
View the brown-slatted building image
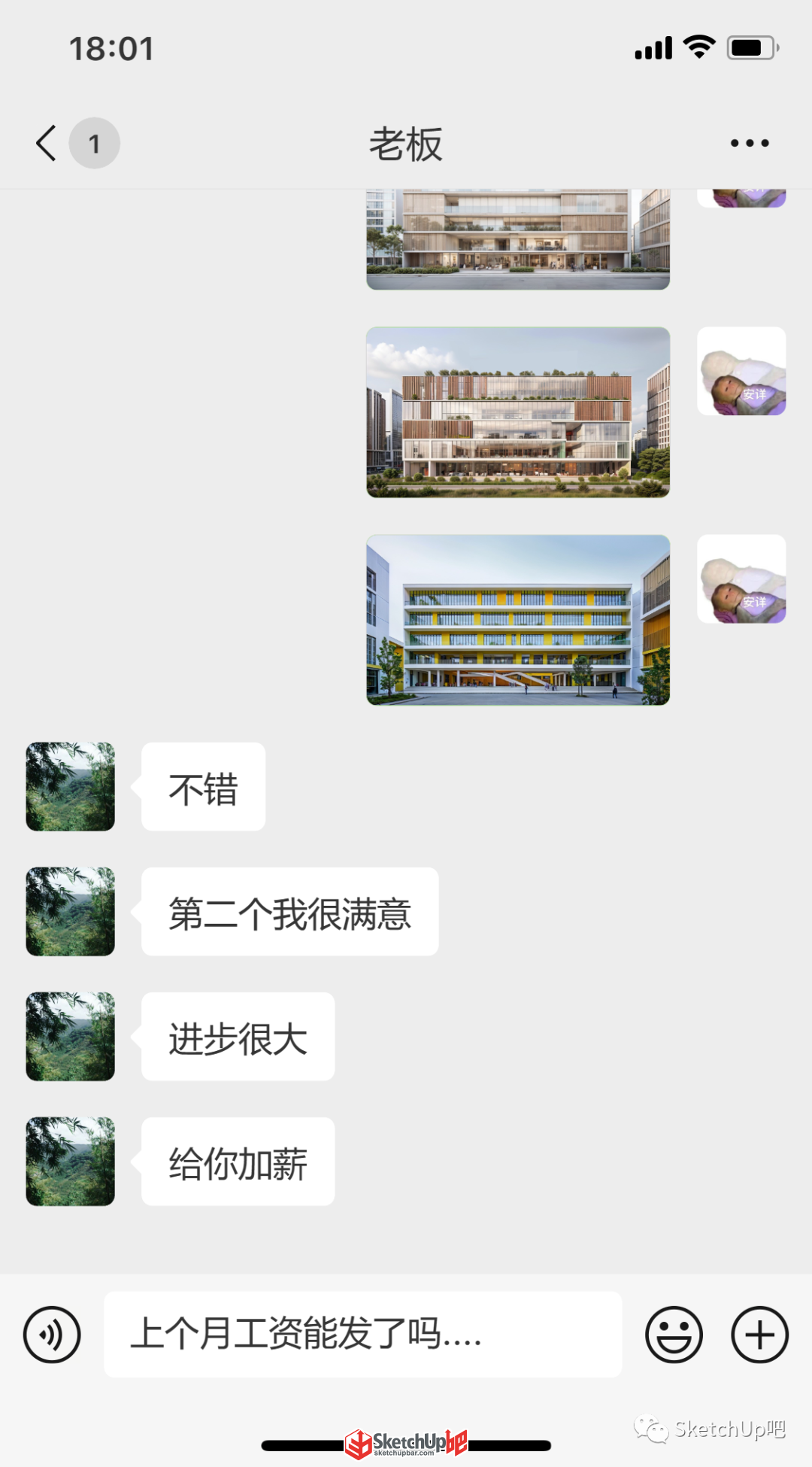[518, 412]
